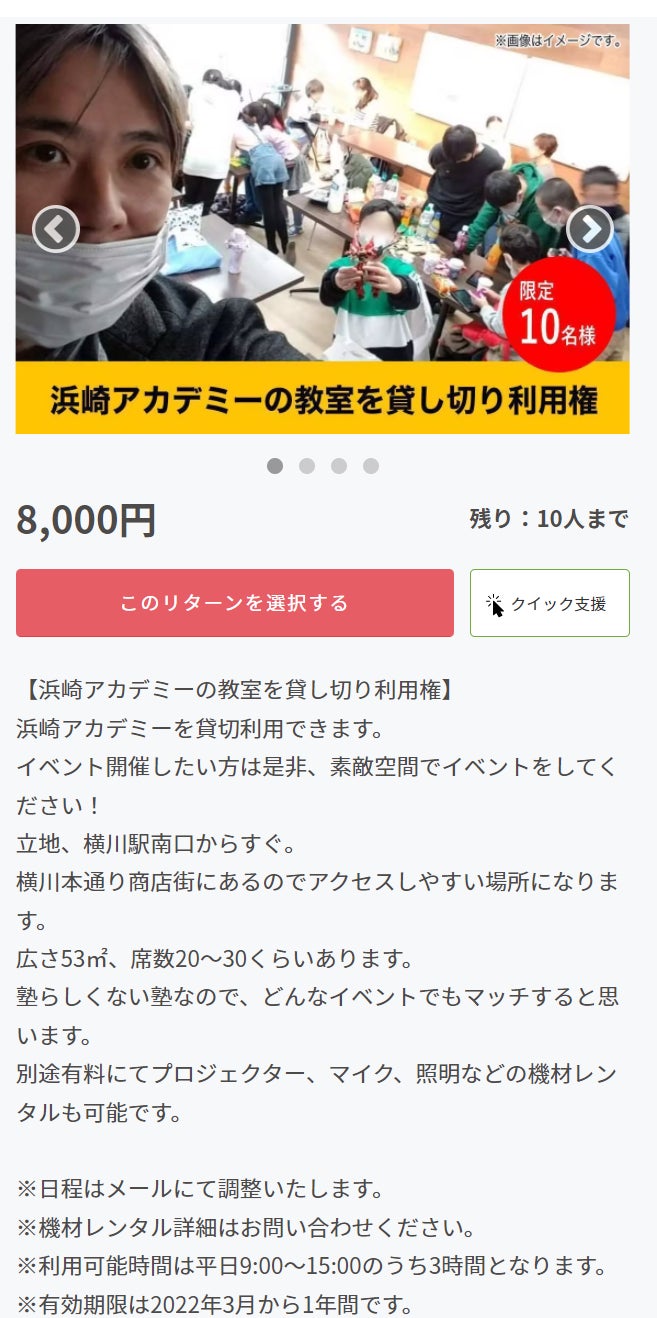Jump to the third carousel dot
This screenshot has width=657, height=1318.
coord(339,466)
